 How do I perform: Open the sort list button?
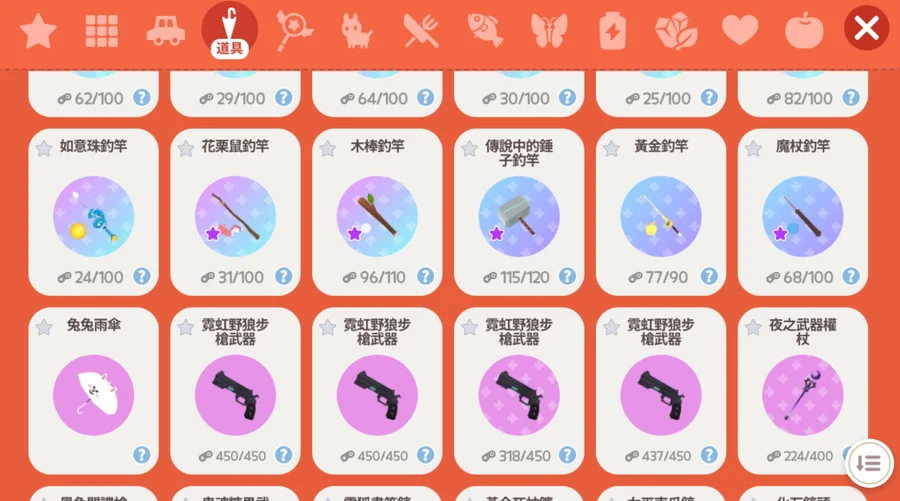[869, 463]
